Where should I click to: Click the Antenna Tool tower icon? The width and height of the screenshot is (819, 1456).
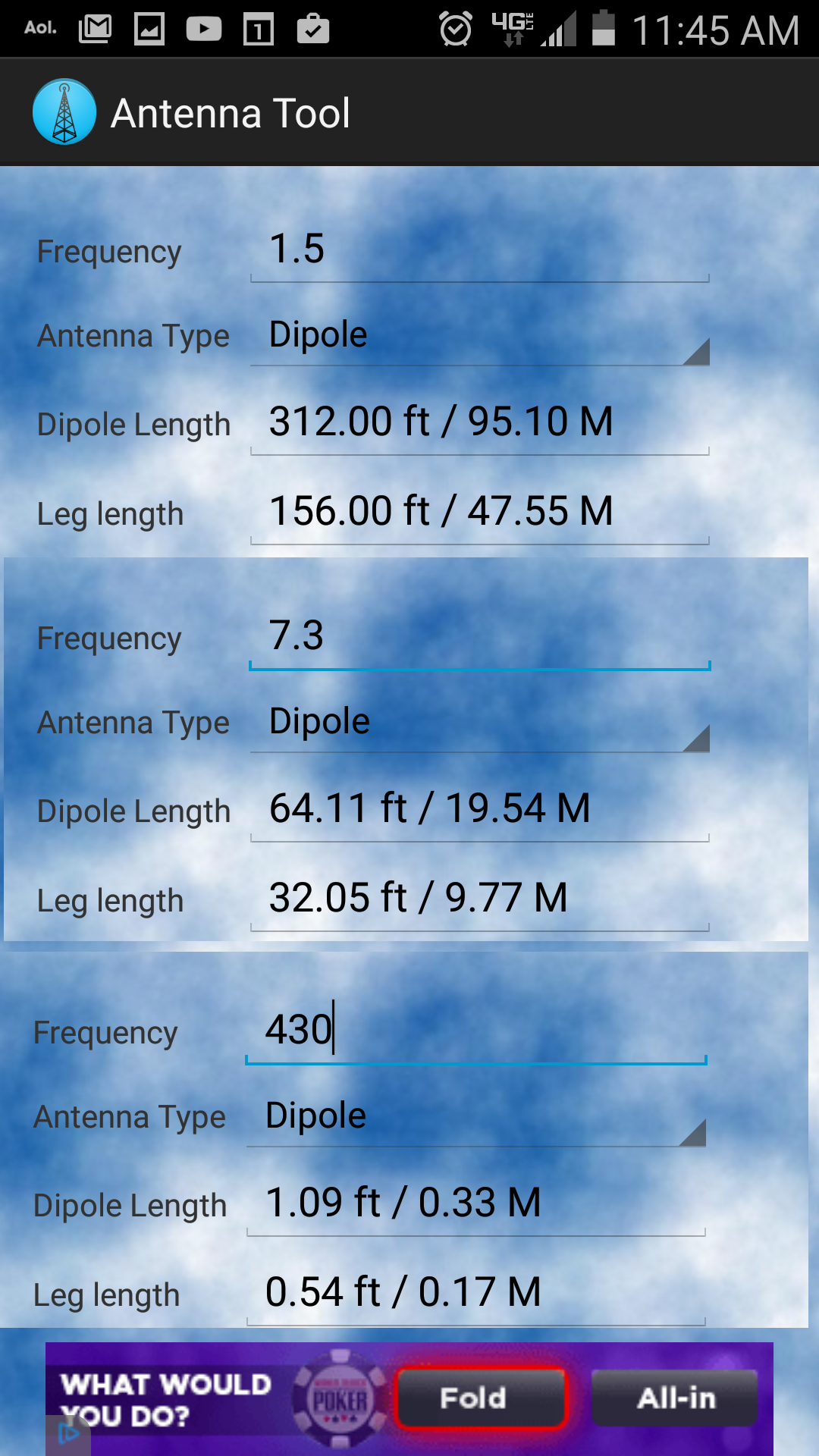64,111
